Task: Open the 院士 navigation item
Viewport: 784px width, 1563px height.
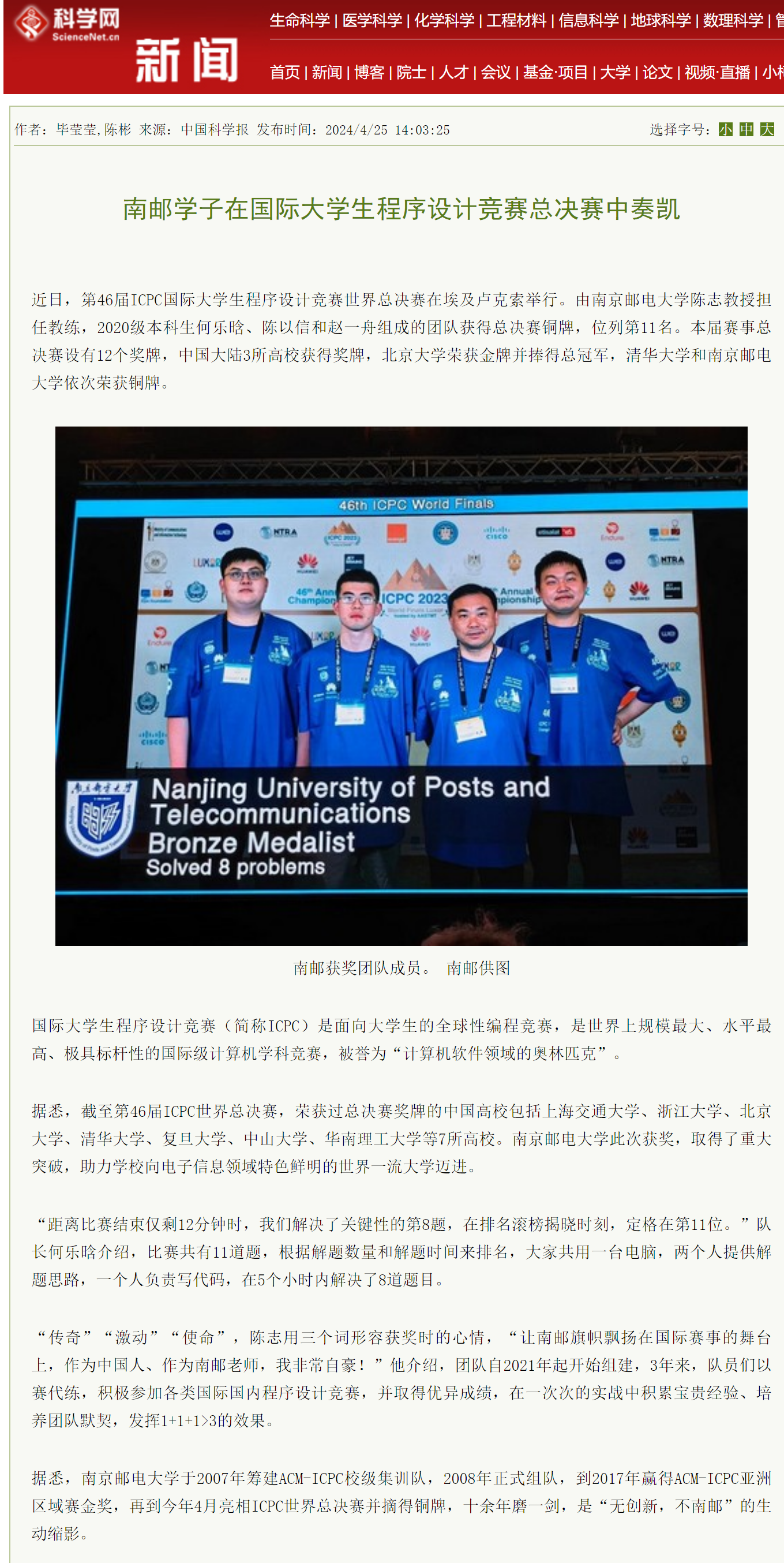Action: click(x=411, y=72)
